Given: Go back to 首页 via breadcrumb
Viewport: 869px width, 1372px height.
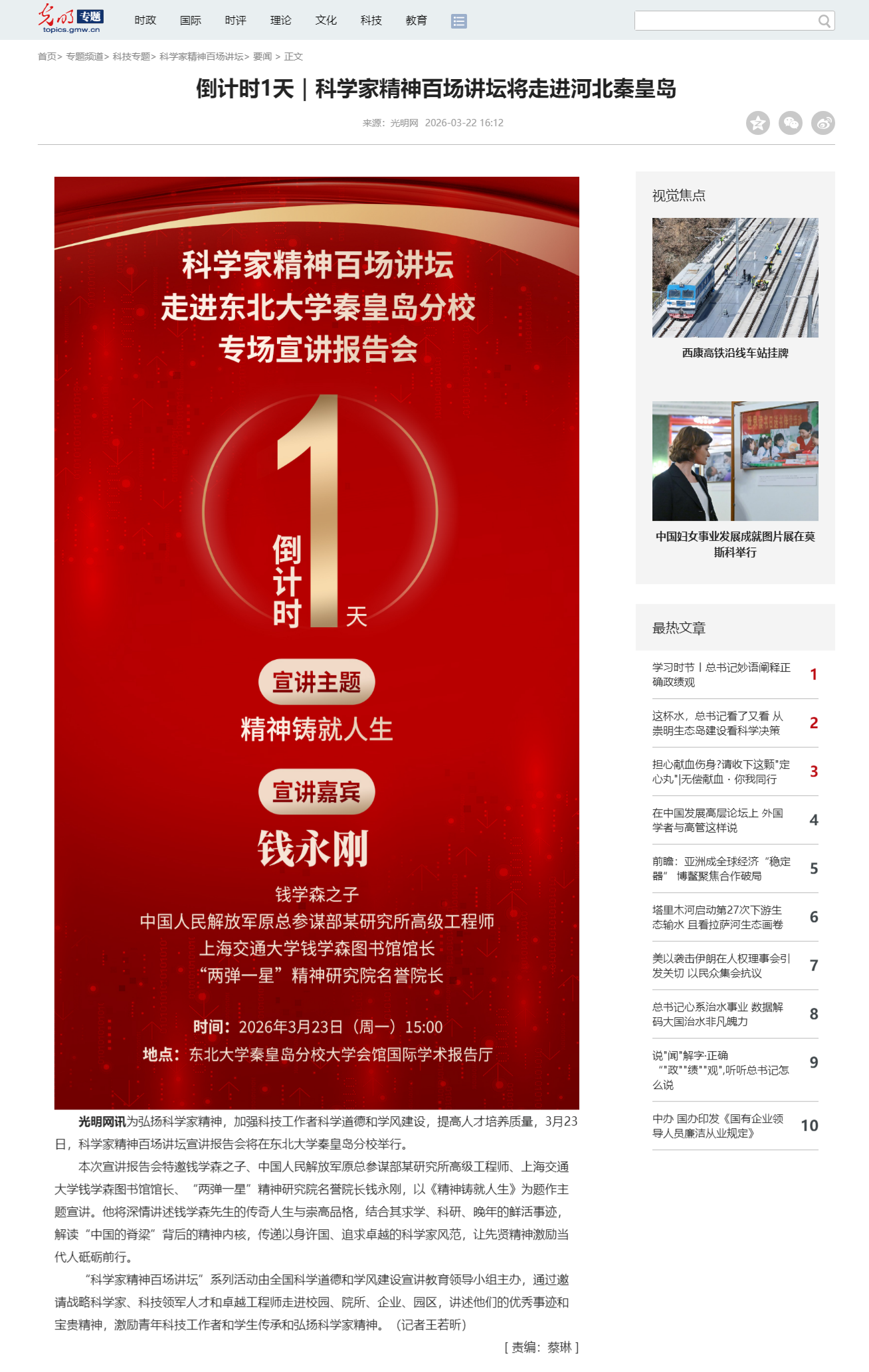Looking at the screenshot, I should 47,56.
